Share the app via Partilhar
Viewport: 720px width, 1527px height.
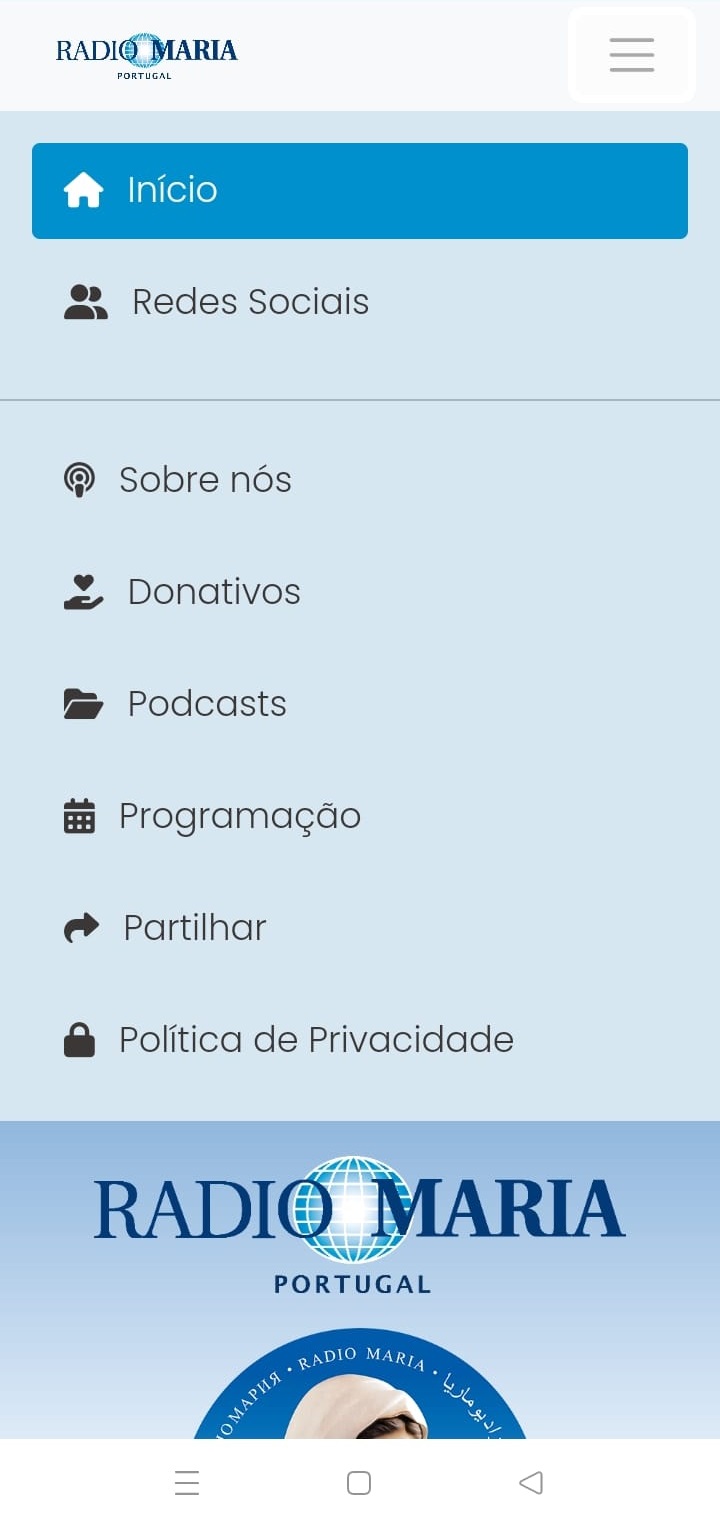(x=194, y=928)
